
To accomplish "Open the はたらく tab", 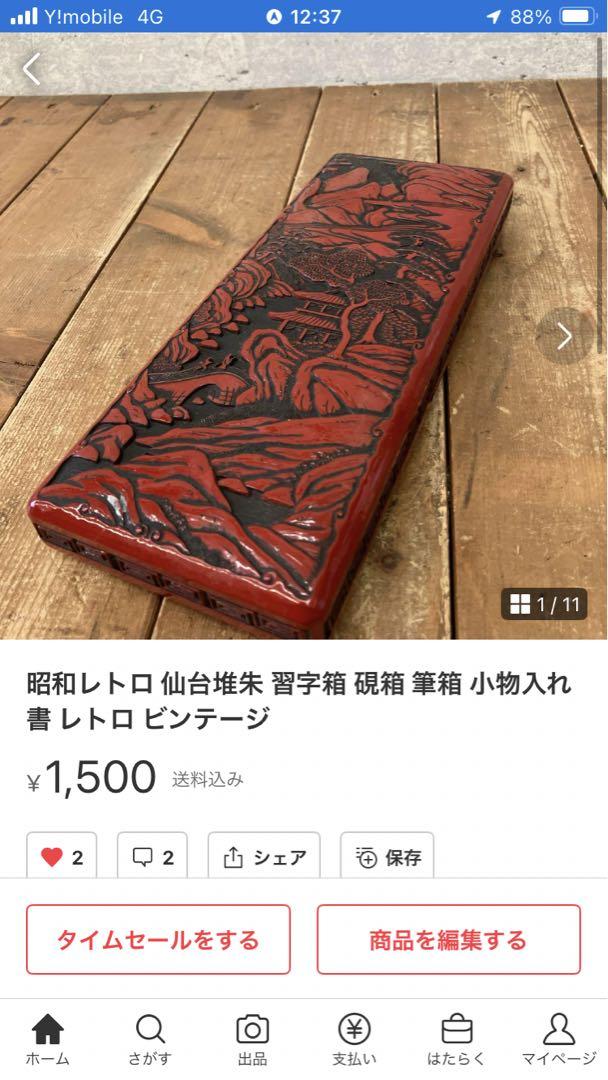I will (x=457, y=1039).
